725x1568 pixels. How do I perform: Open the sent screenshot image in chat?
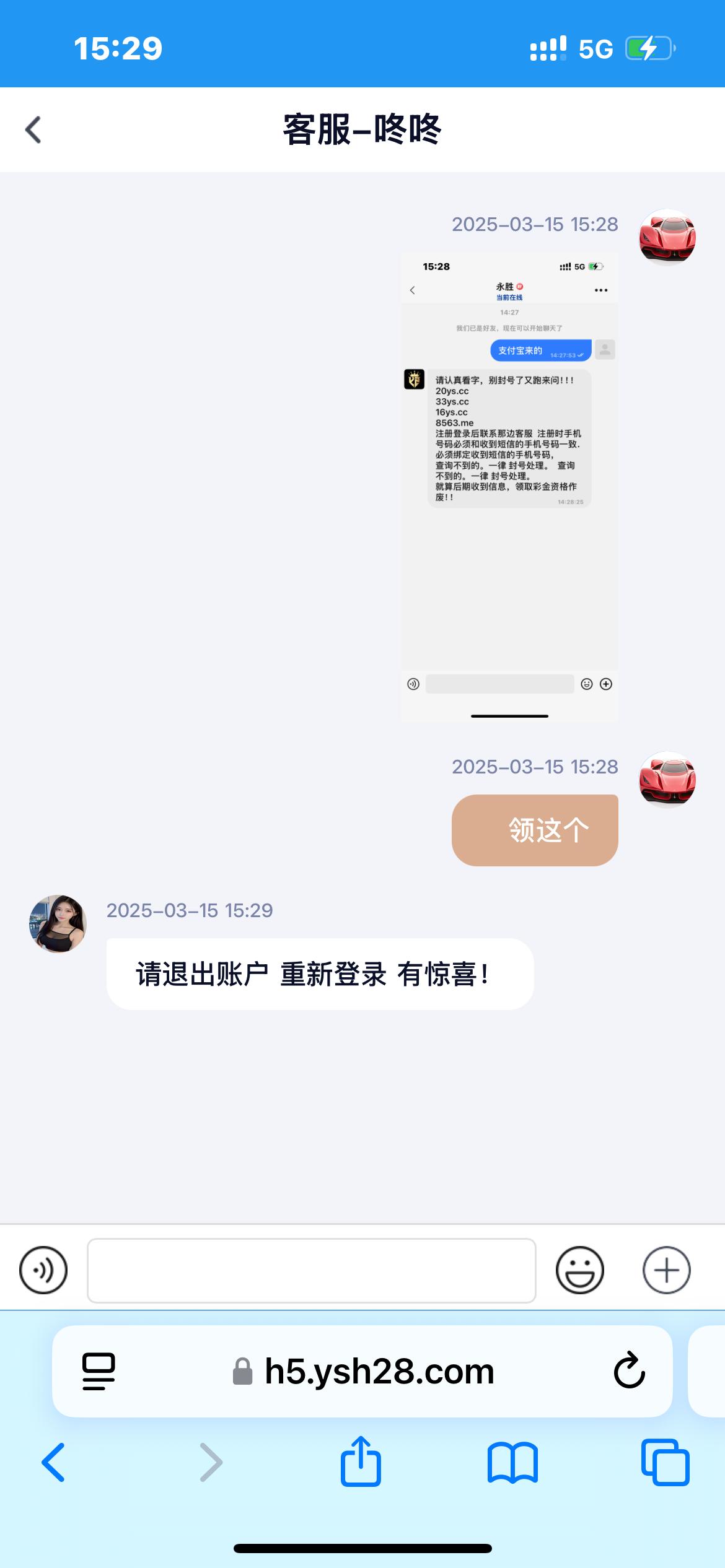point(509,487)
